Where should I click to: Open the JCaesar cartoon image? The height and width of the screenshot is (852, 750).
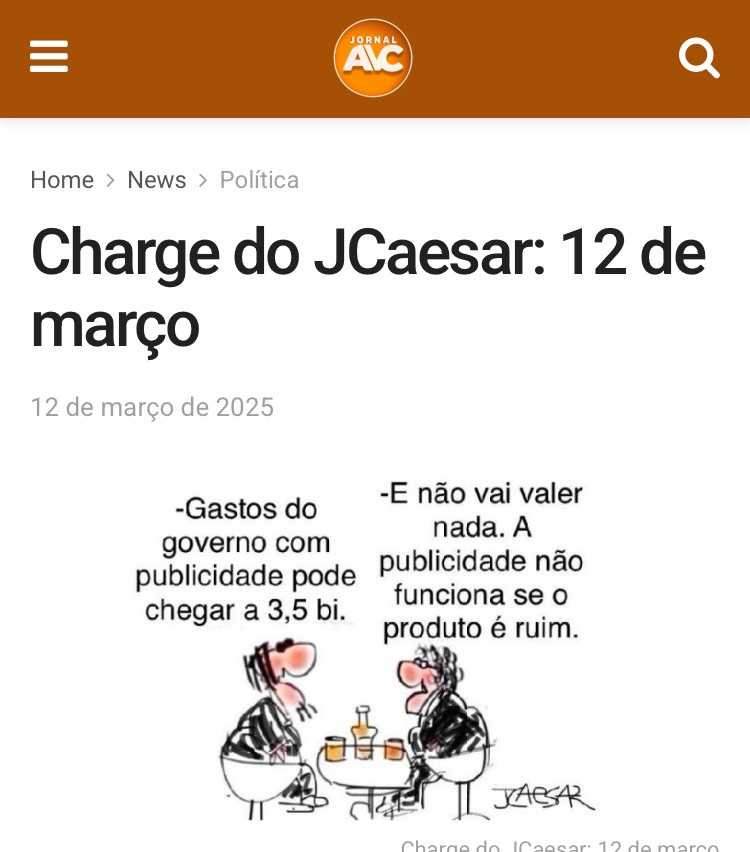click(374, 650)
